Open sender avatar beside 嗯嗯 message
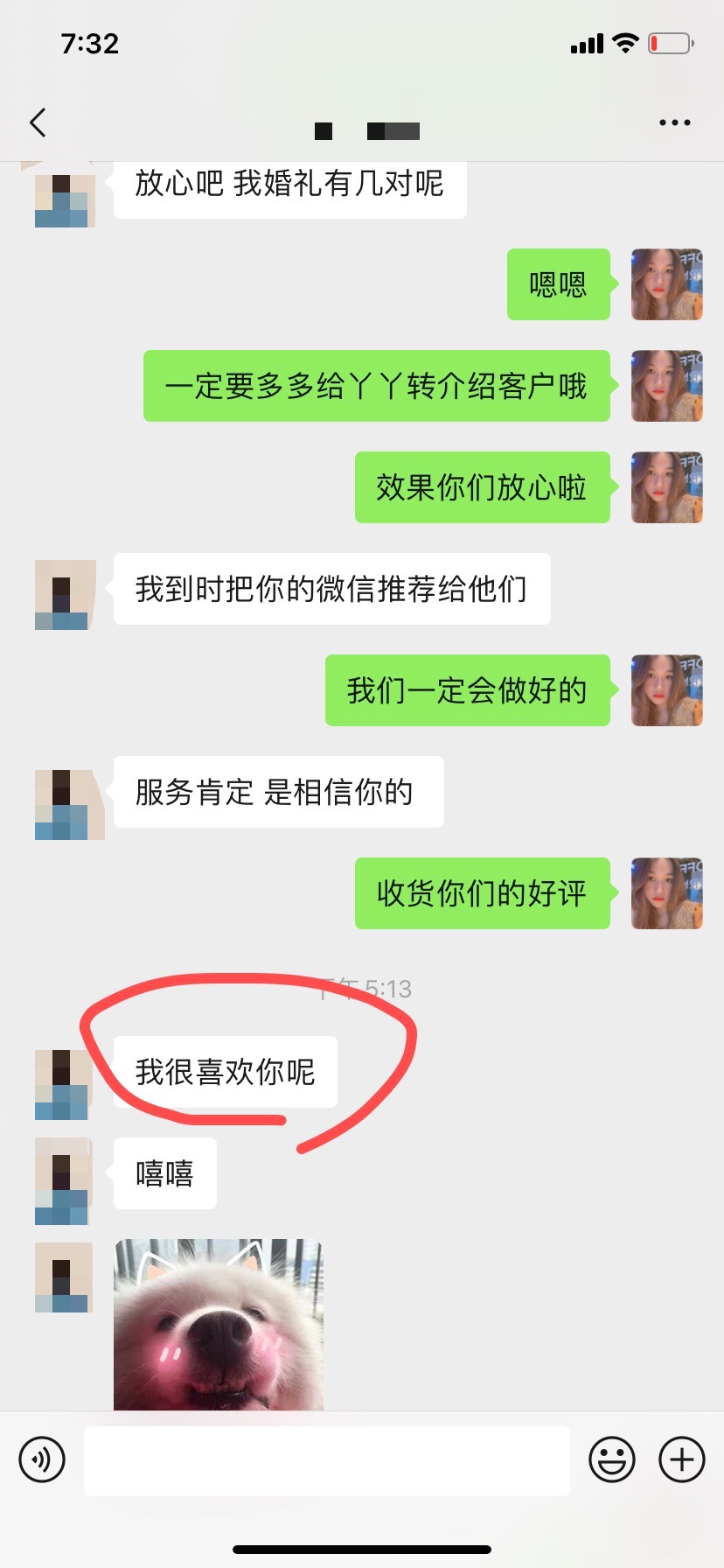 [x=666, y=284]
